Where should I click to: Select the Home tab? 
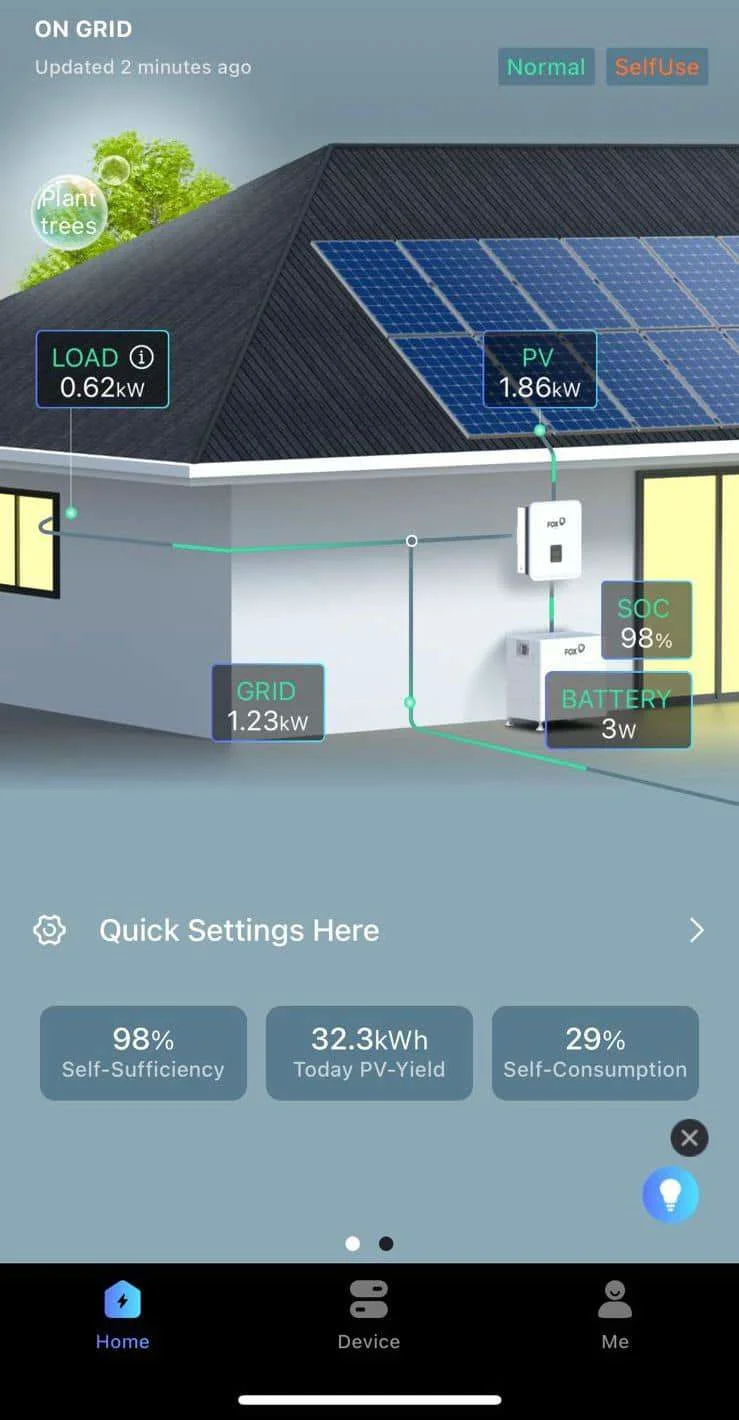(x=122, y=1315)
